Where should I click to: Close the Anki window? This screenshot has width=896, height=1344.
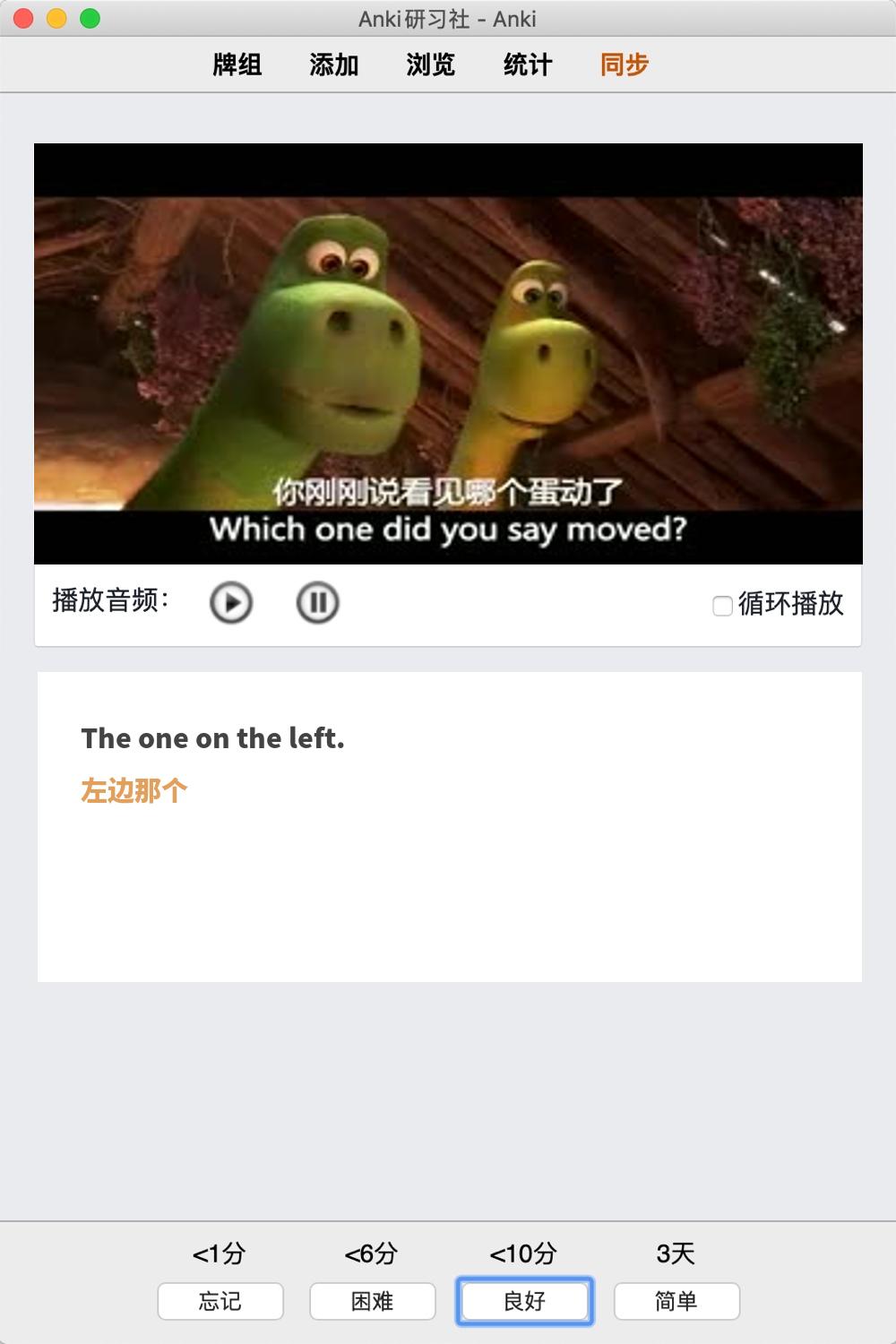coord(24,18)
